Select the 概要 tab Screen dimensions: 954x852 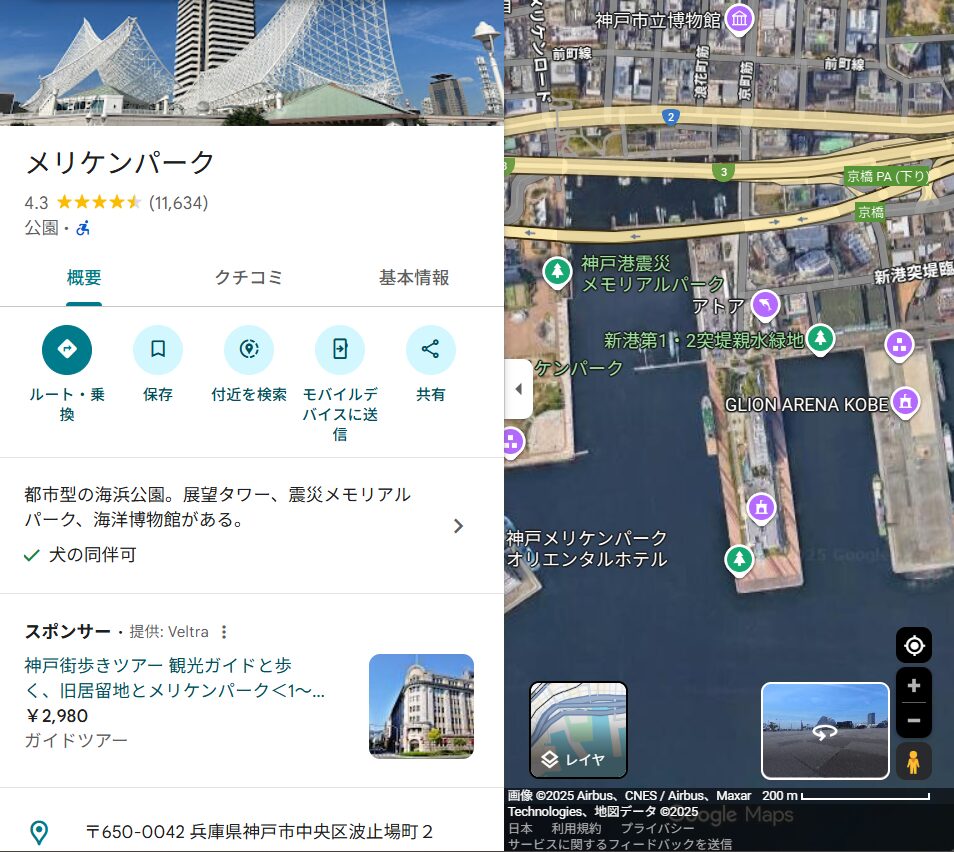[x=84, y=278]
